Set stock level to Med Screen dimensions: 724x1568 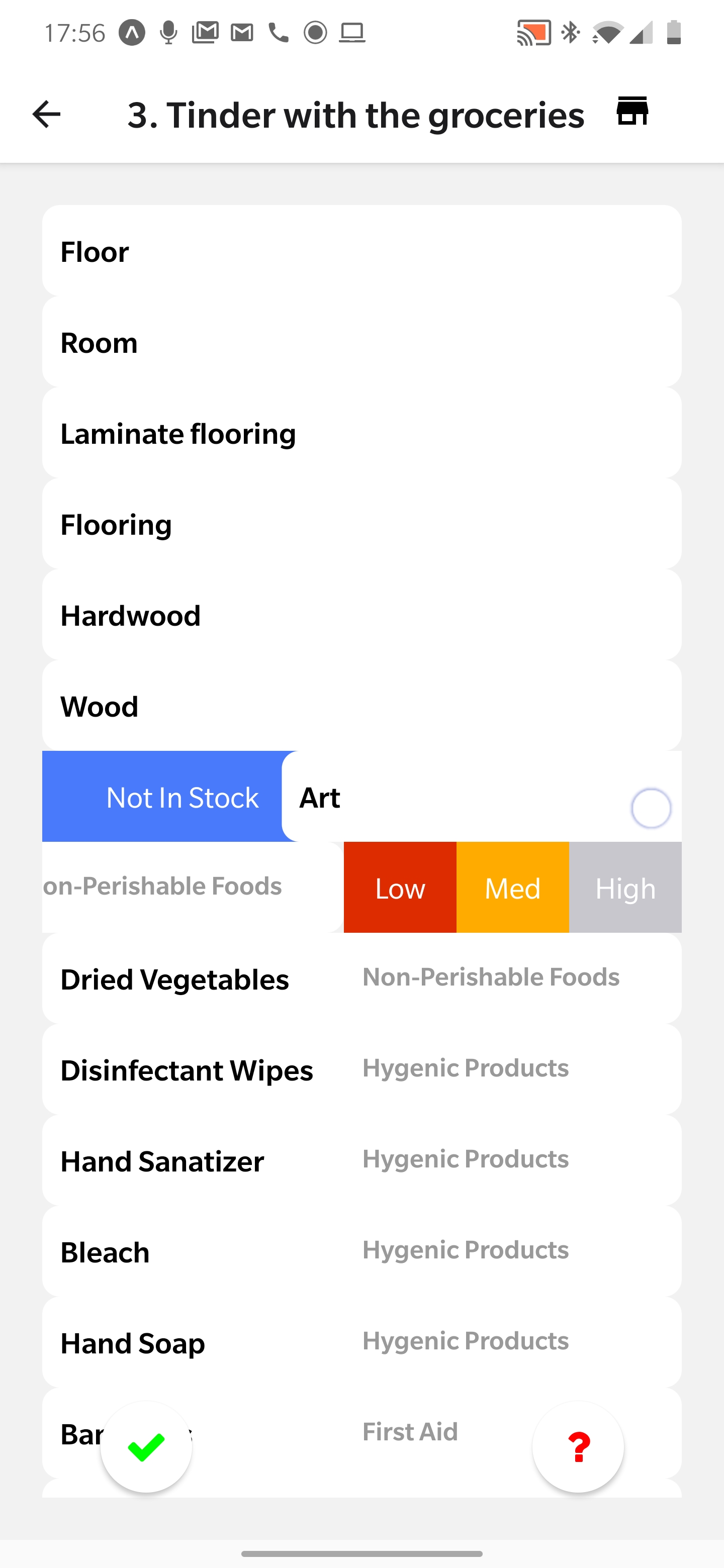click(513, 888)
